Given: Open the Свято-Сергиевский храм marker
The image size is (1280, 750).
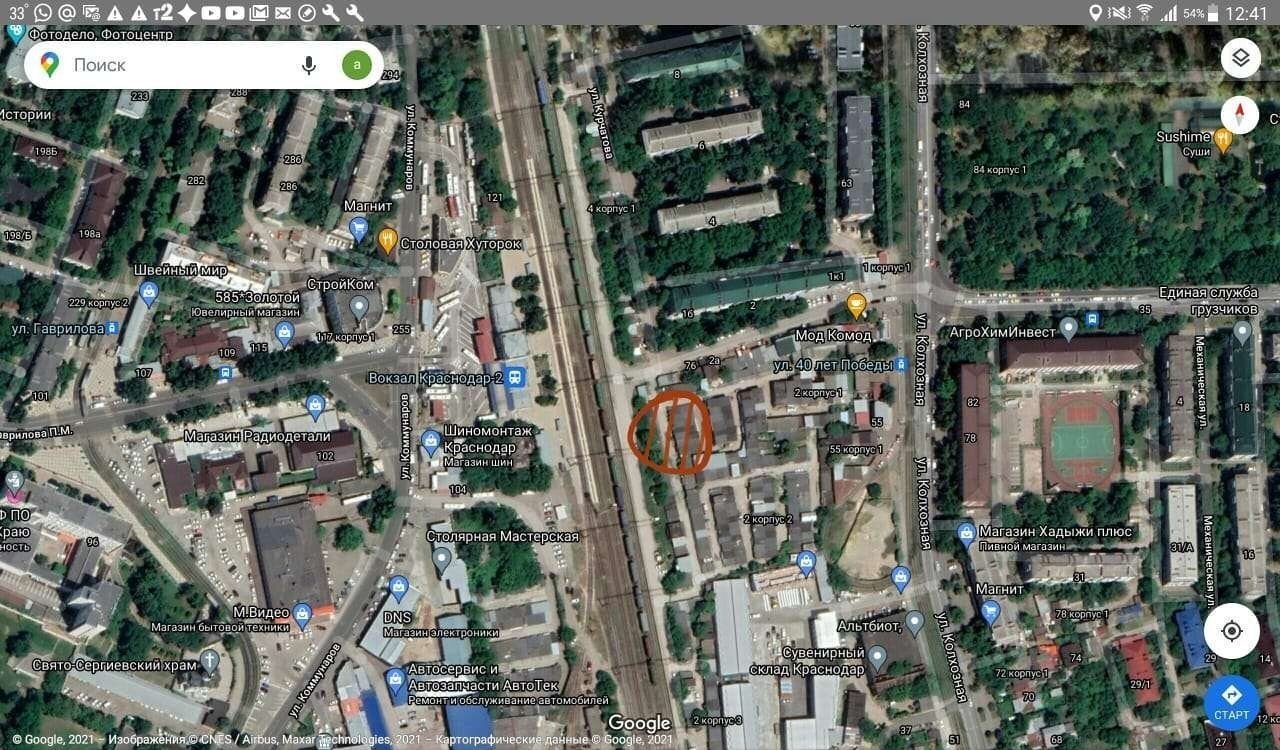Looking at the screenshot, I should coord(209,661).
